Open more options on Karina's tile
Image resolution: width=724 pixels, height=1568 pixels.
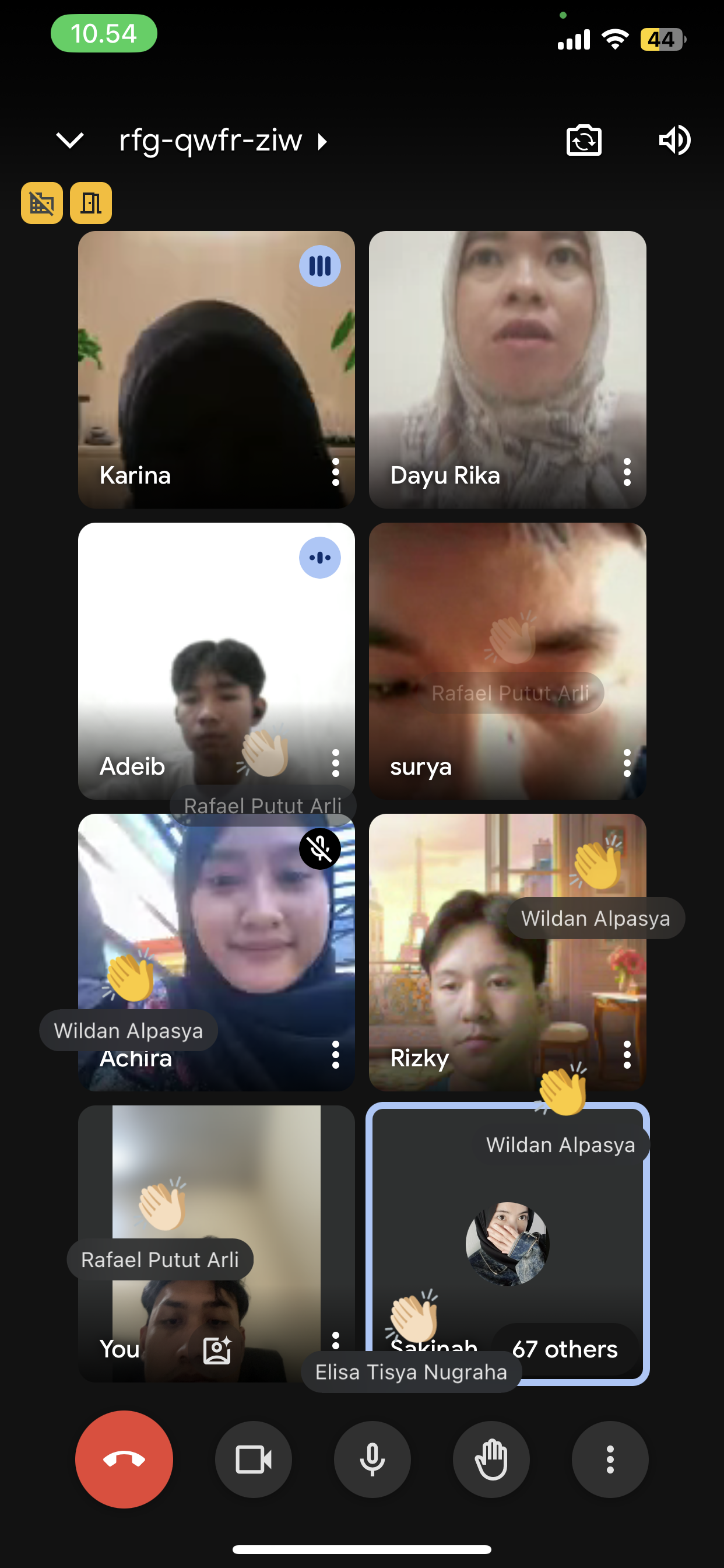335,473
